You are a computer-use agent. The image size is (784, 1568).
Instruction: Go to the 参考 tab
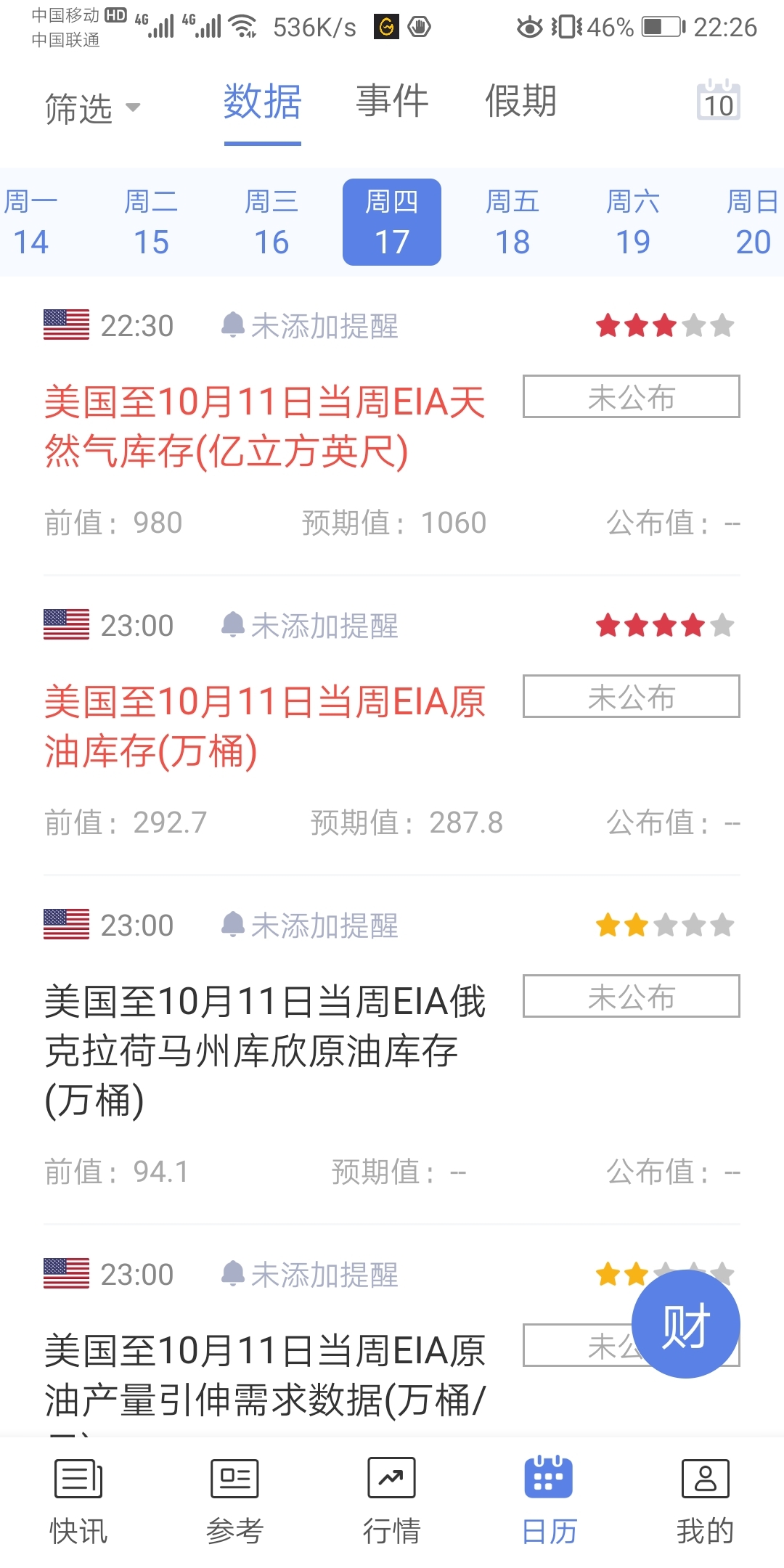[234, 1501]
